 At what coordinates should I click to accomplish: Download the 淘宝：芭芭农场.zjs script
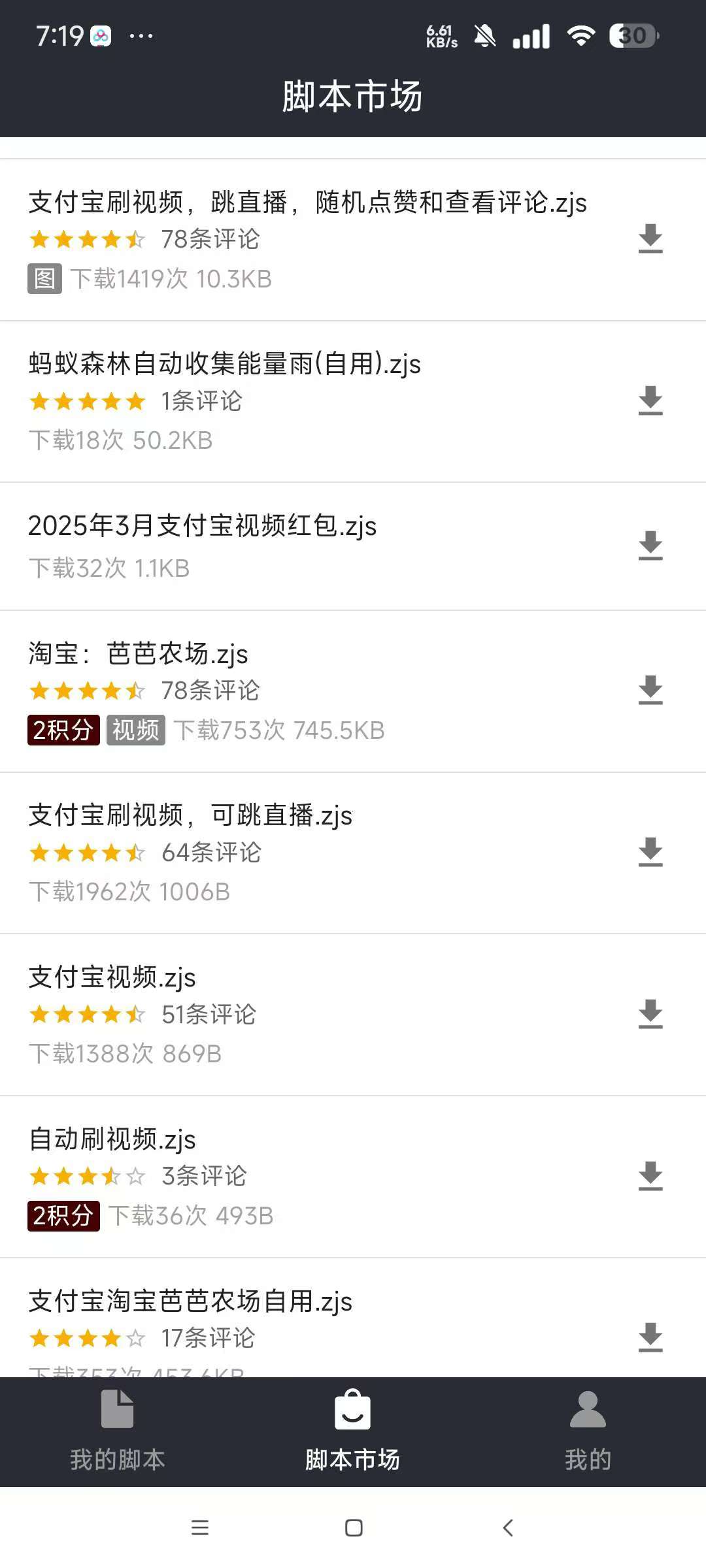pyautogui.click(x=650, y=691)
